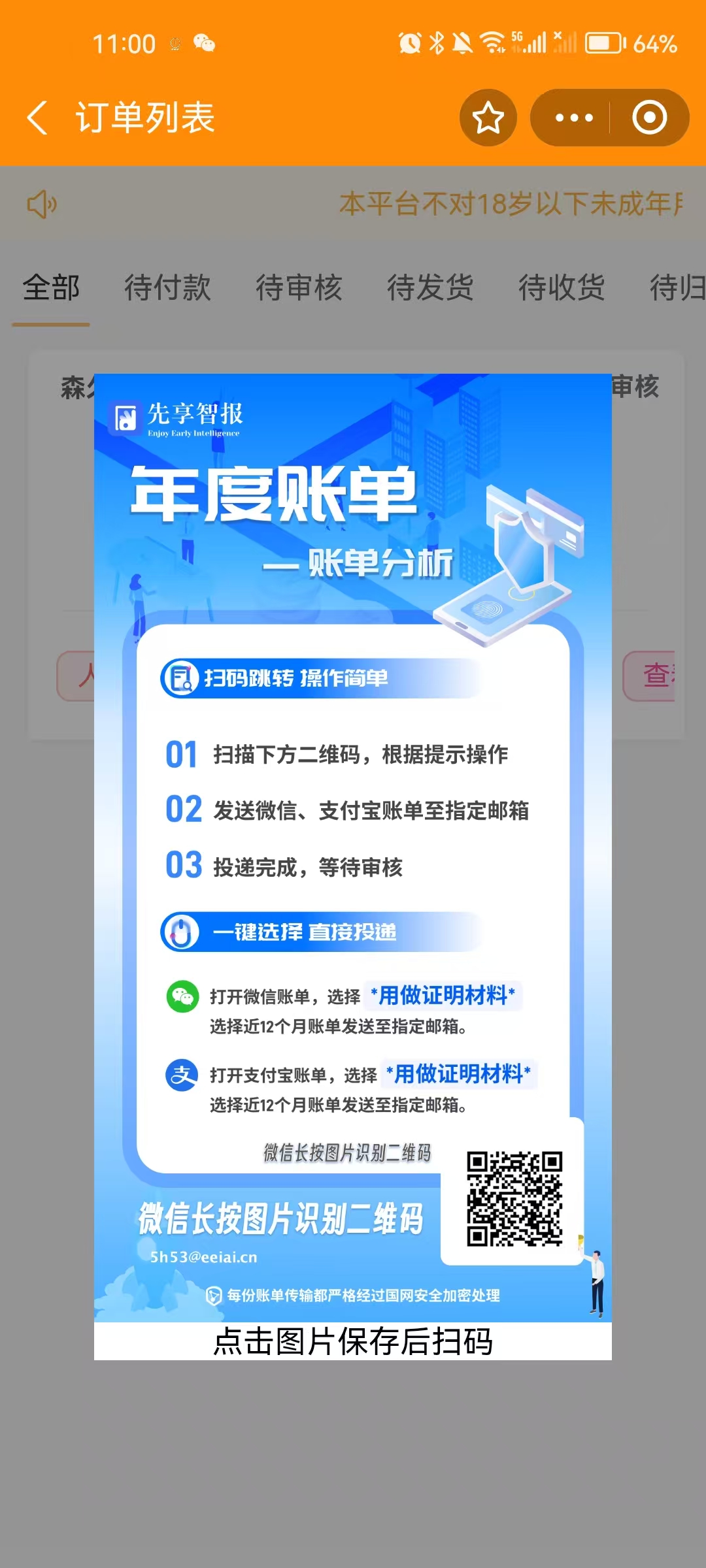The height and width of the screenshot is (1568, 706).
Task: Tap the 年度账单 poster image to save it
Action: tap(353, 849)
